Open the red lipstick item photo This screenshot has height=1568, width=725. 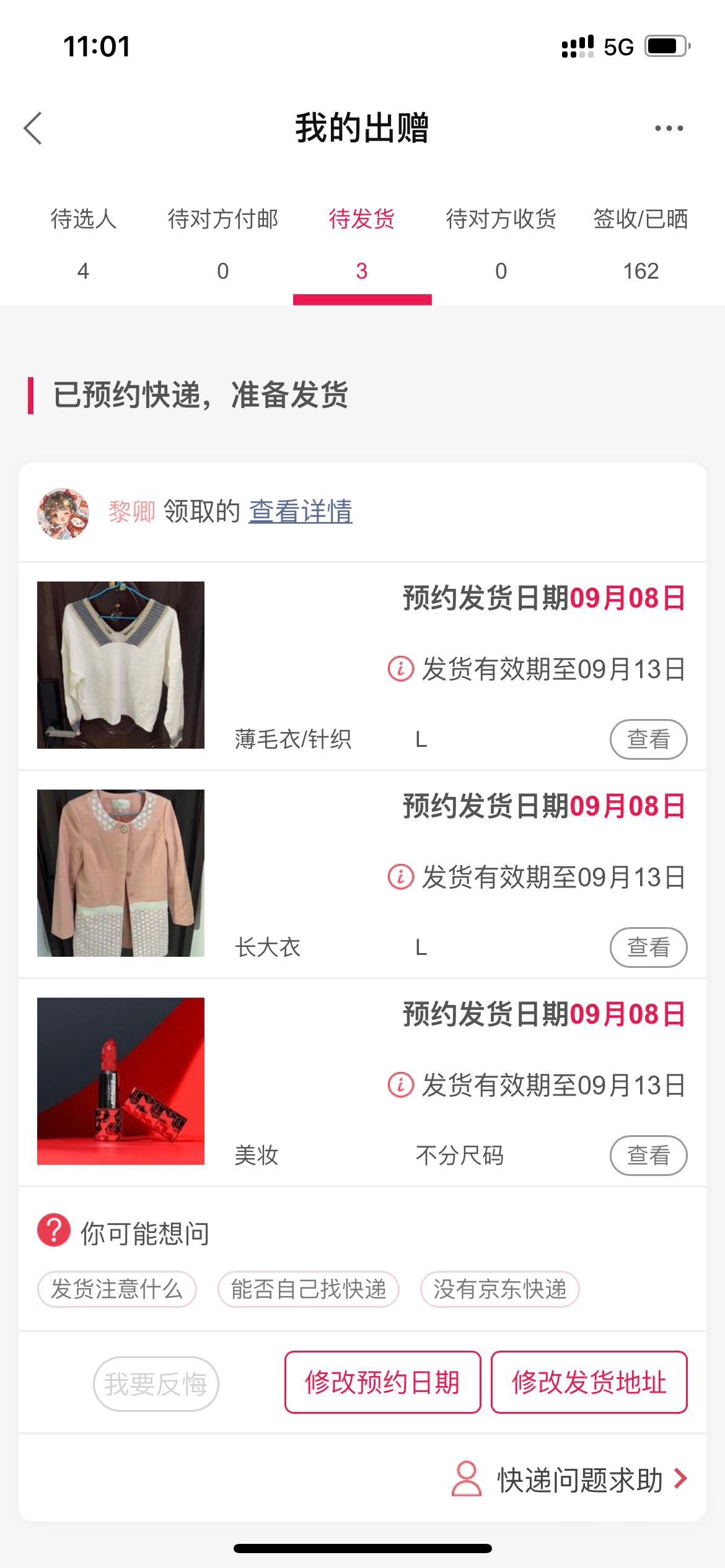121,1081
